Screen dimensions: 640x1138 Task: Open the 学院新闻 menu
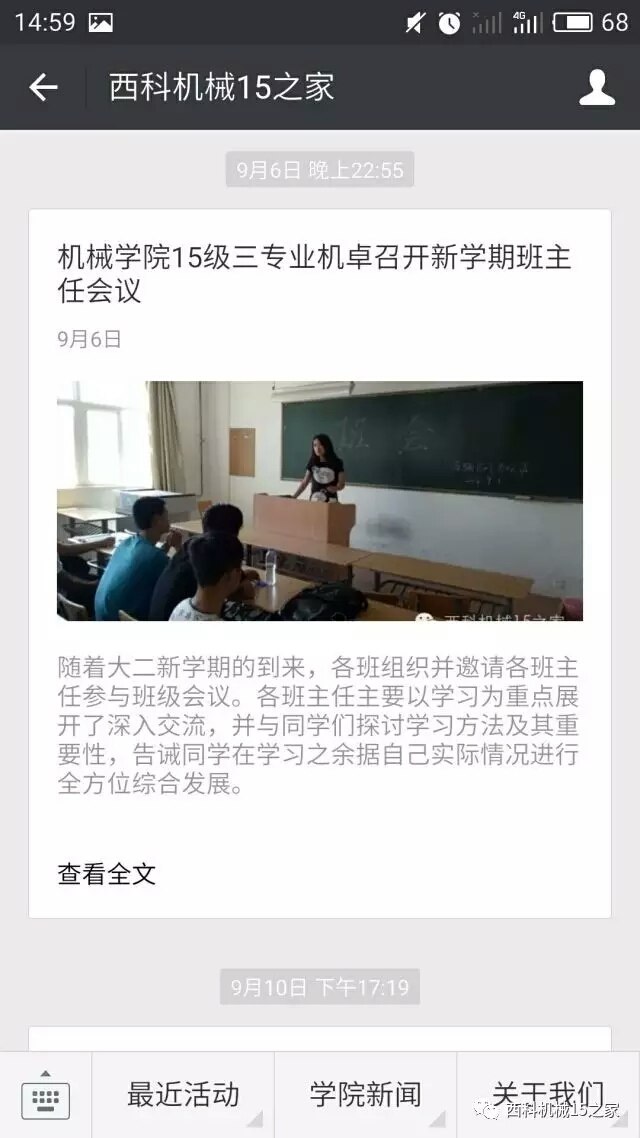coord(365,1094)
